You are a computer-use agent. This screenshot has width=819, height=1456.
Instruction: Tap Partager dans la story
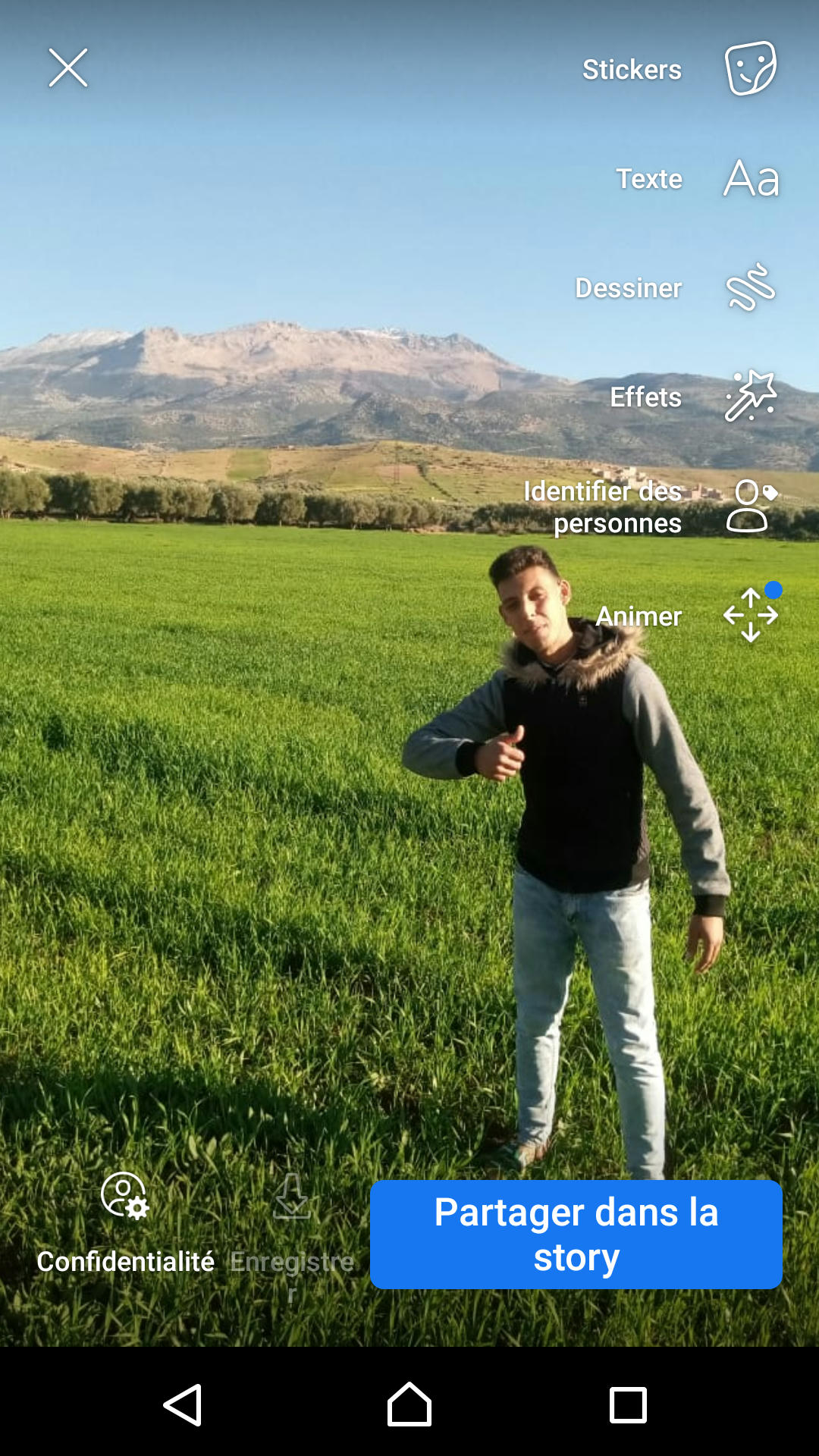[x=576, y=1235]
